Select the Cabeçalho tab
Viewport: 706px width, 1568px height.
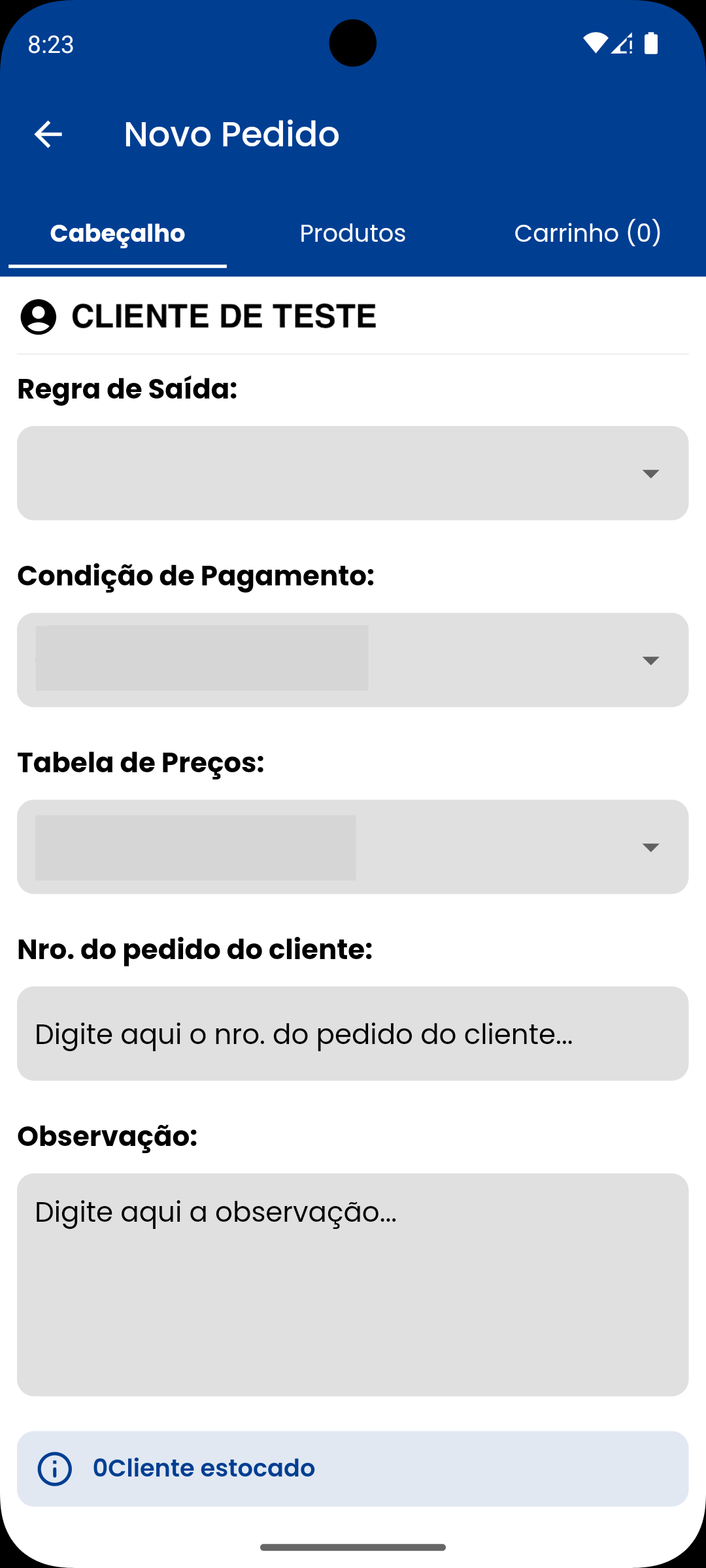118,233
